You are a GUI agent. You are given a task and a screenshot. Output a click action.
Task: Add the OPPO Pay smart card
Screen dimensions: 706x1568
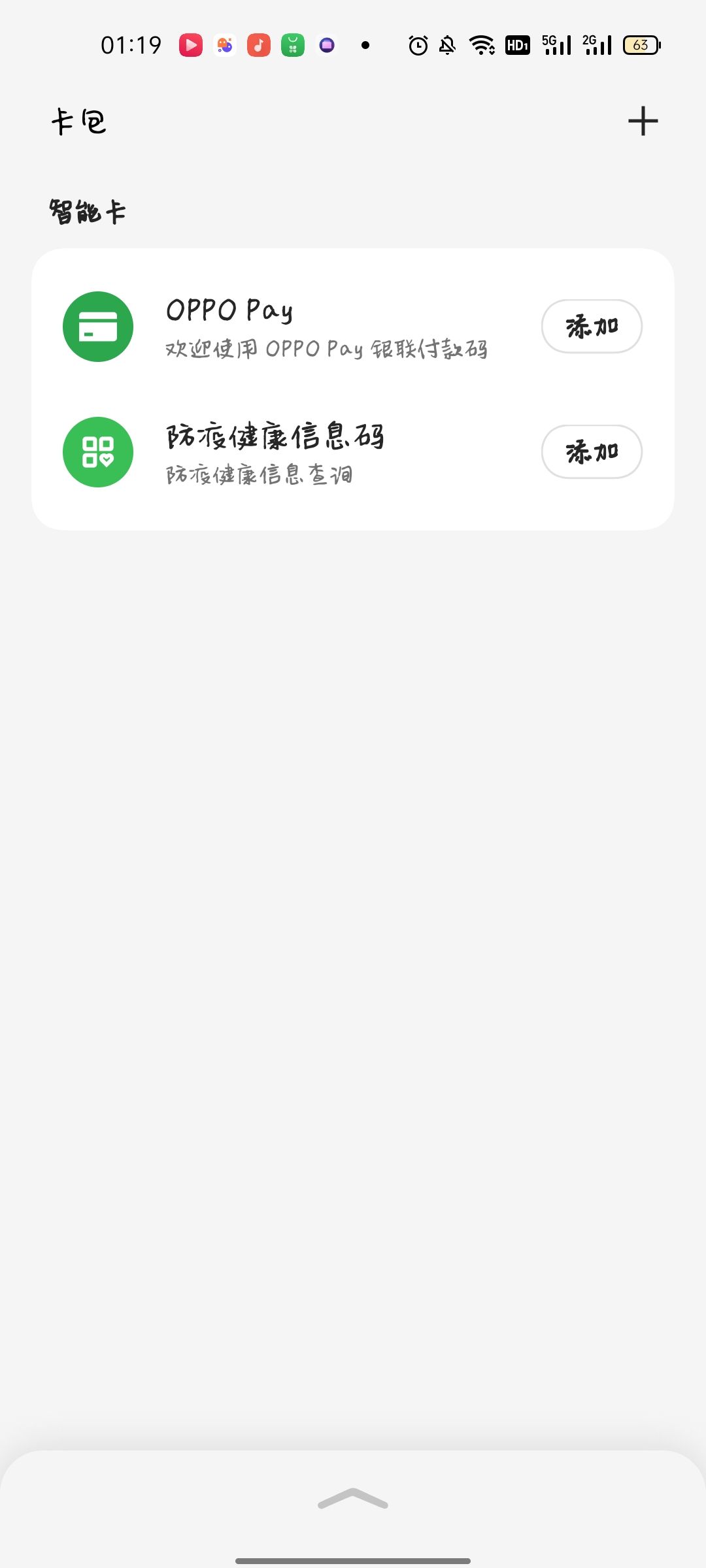pos(591,326)
